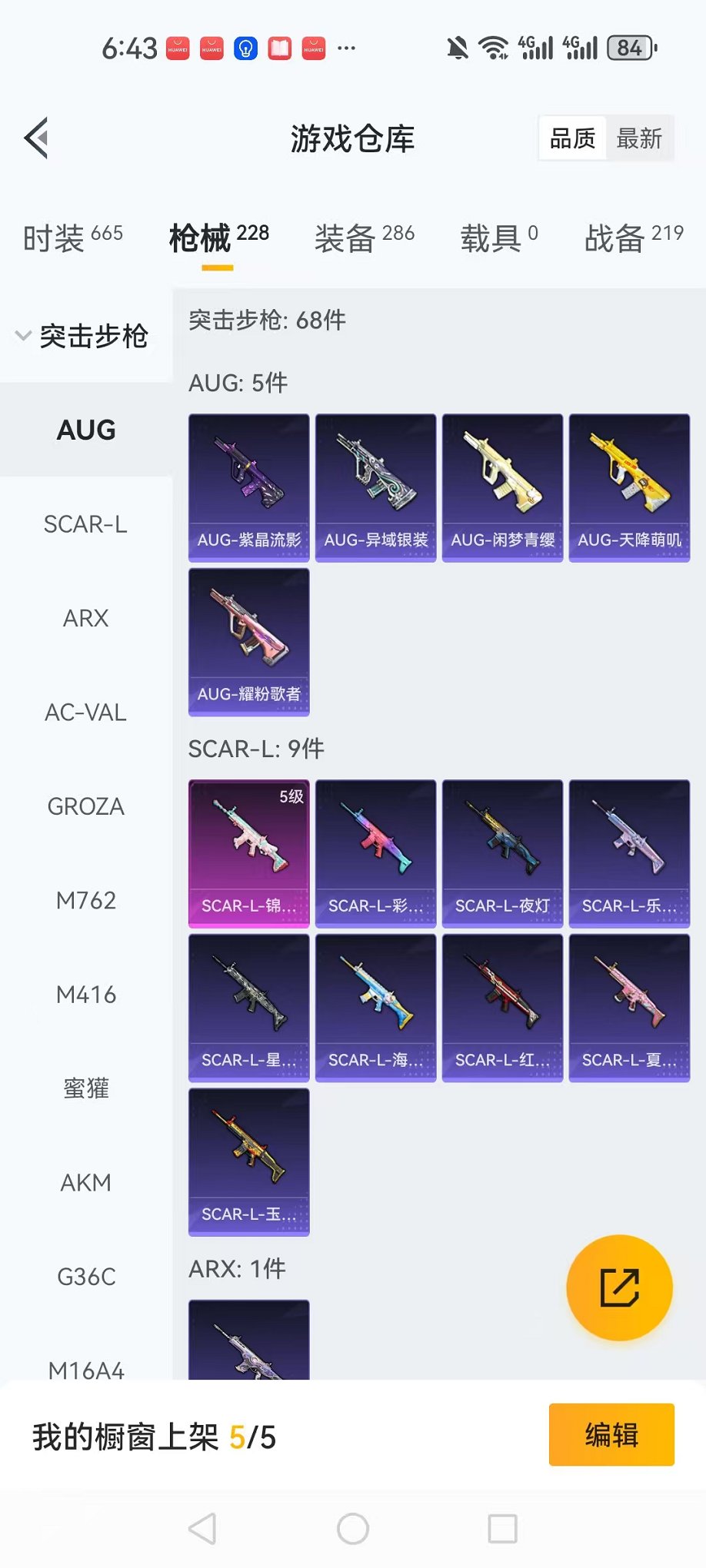Collapse the 突击步枪 category
This screenshot has width=706, height=1568.
[x=83, y=336]
